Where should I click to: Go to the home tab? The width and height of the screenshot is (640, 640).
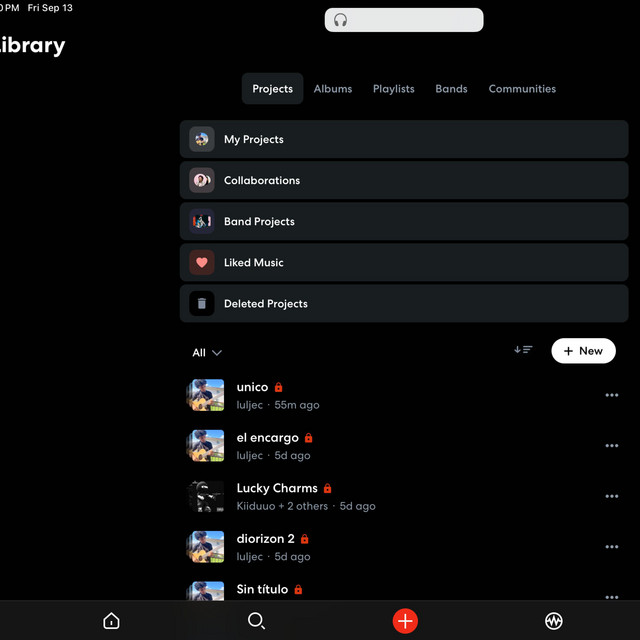click(111, 621)
